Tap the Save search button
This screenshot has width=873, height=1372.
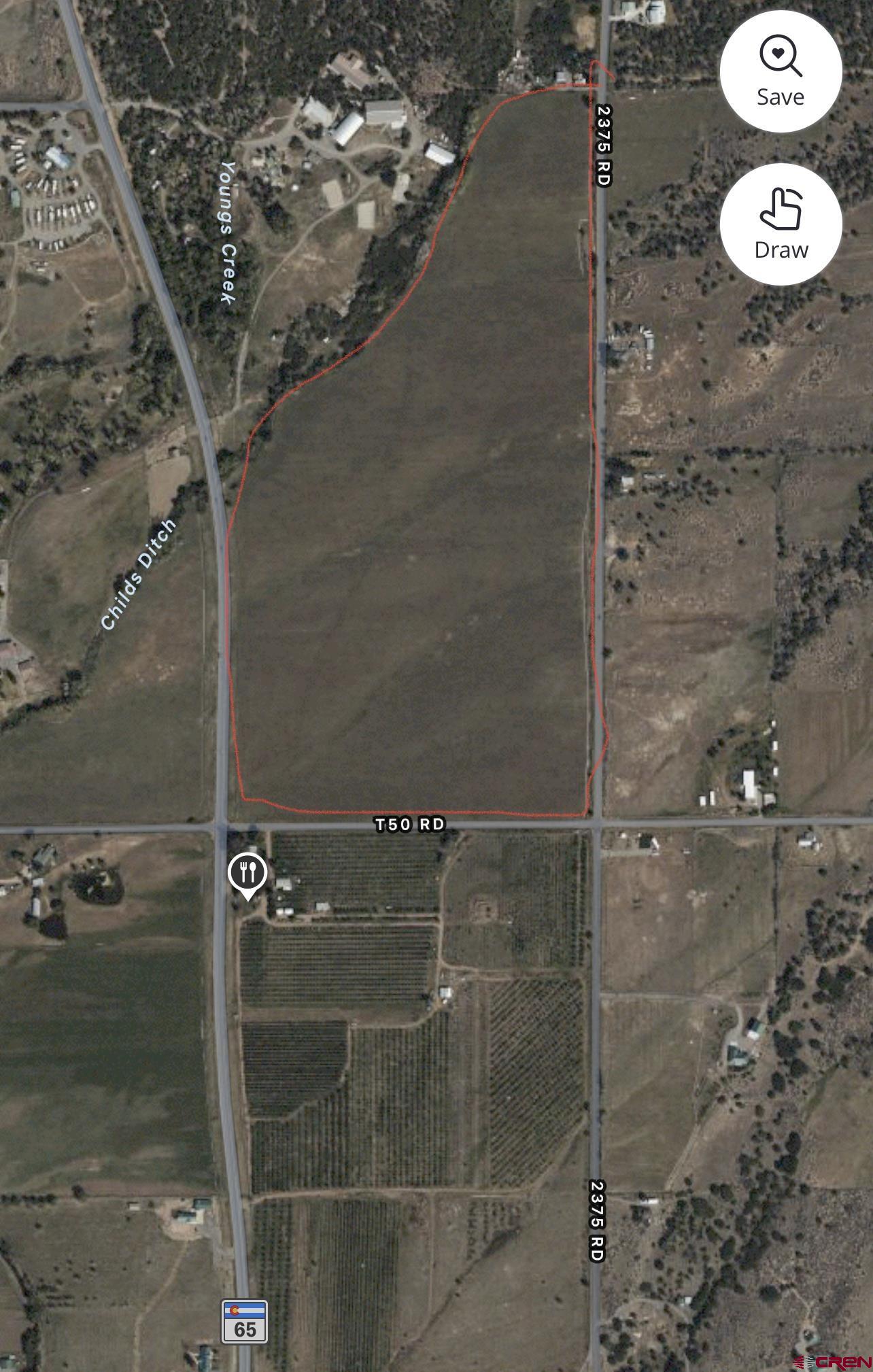click(x=781, y=71)
